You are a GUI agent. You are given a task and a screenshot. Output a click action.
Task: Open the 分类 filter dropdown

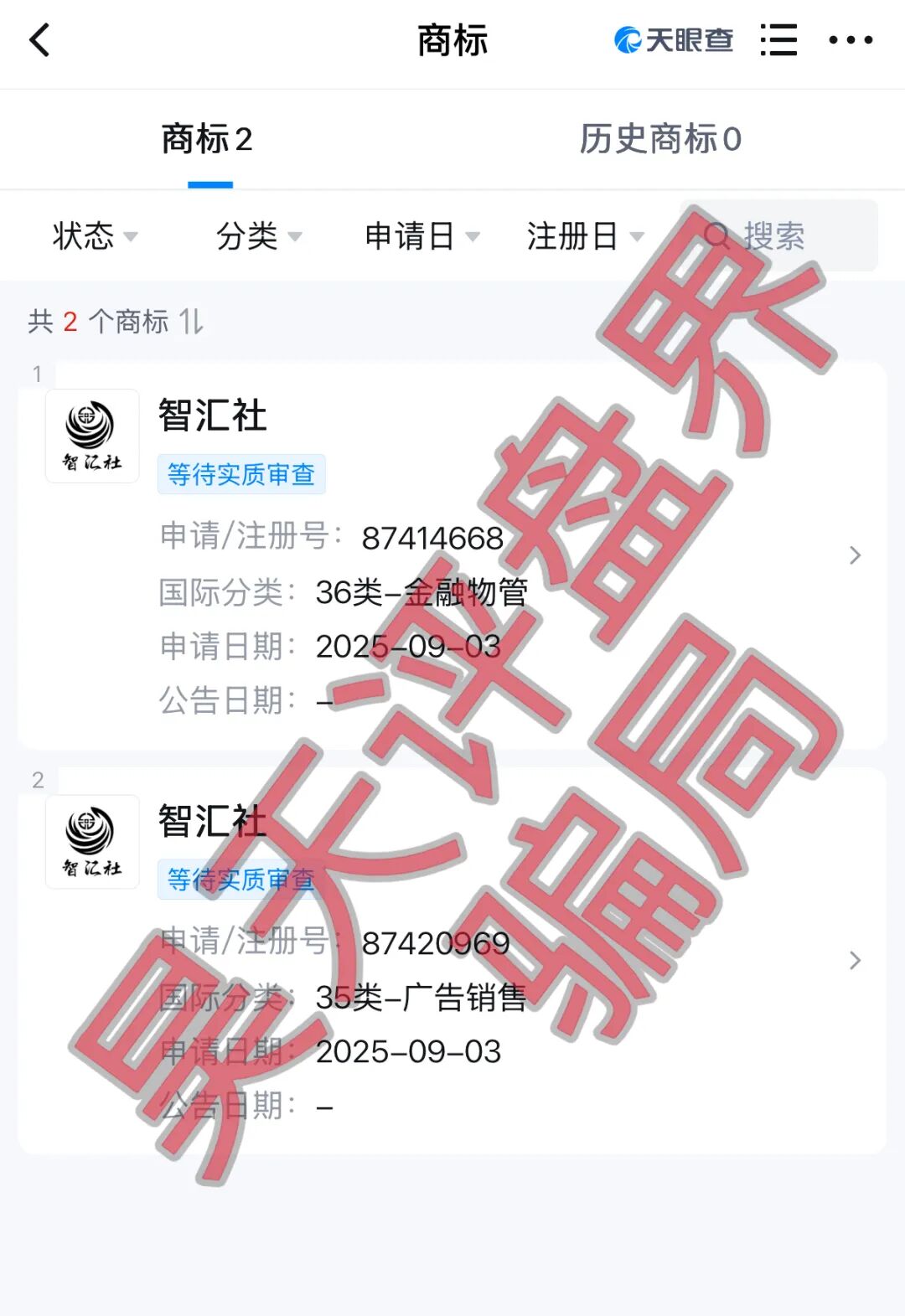coord(257,235)
